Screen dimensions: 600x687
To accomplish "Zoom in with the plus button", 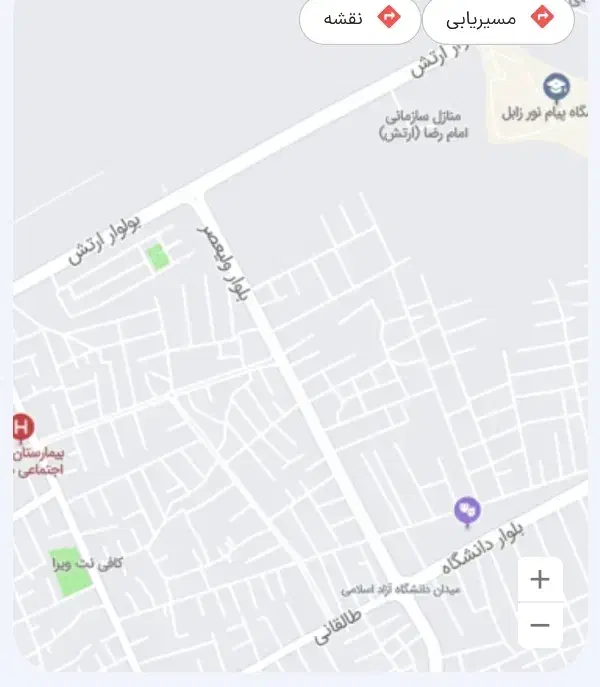I will click(x=540, y=579).
